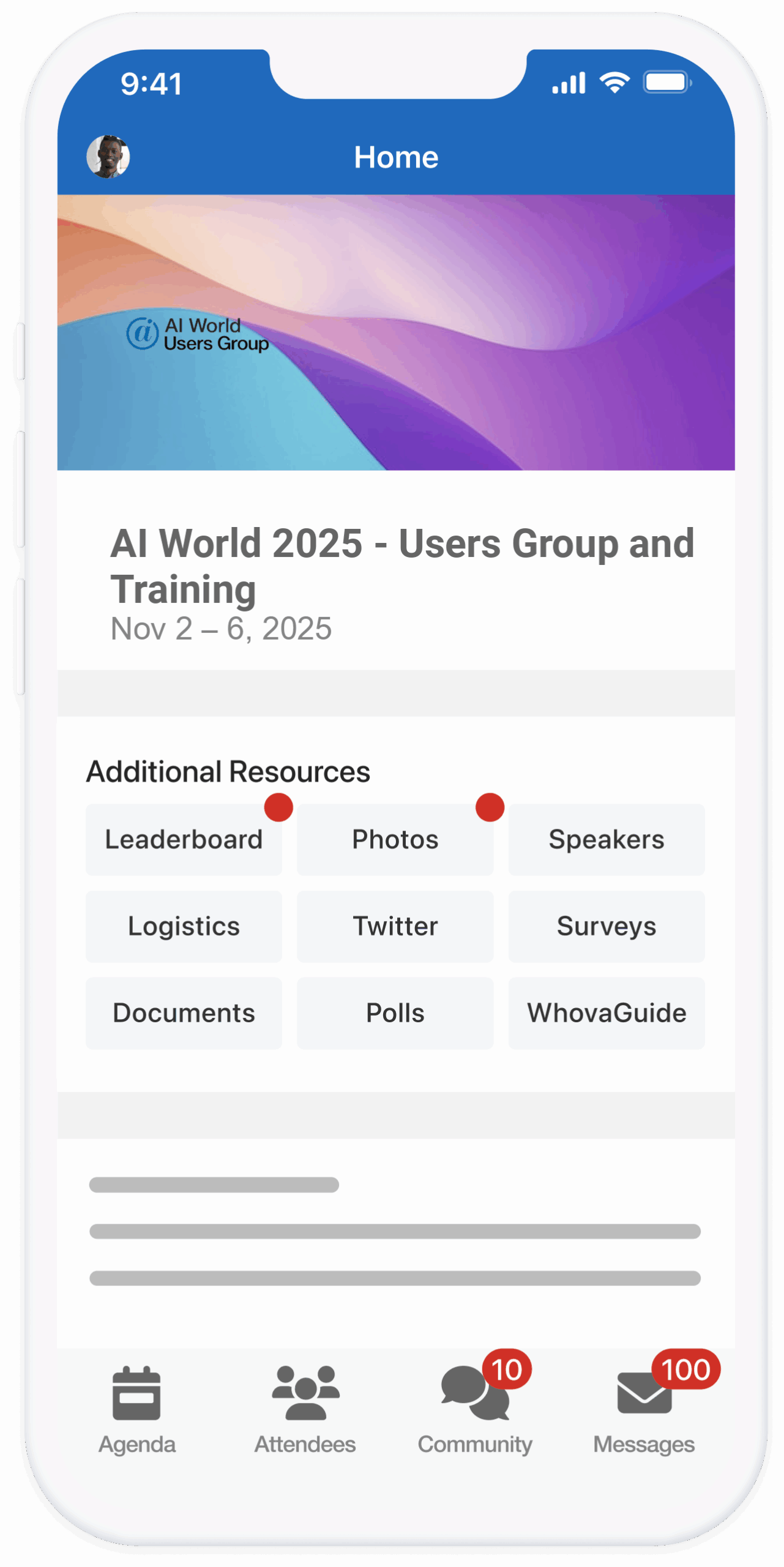Open the Agenda calendar icon
Screen dimensions: 784x1567
point(136,1396)
